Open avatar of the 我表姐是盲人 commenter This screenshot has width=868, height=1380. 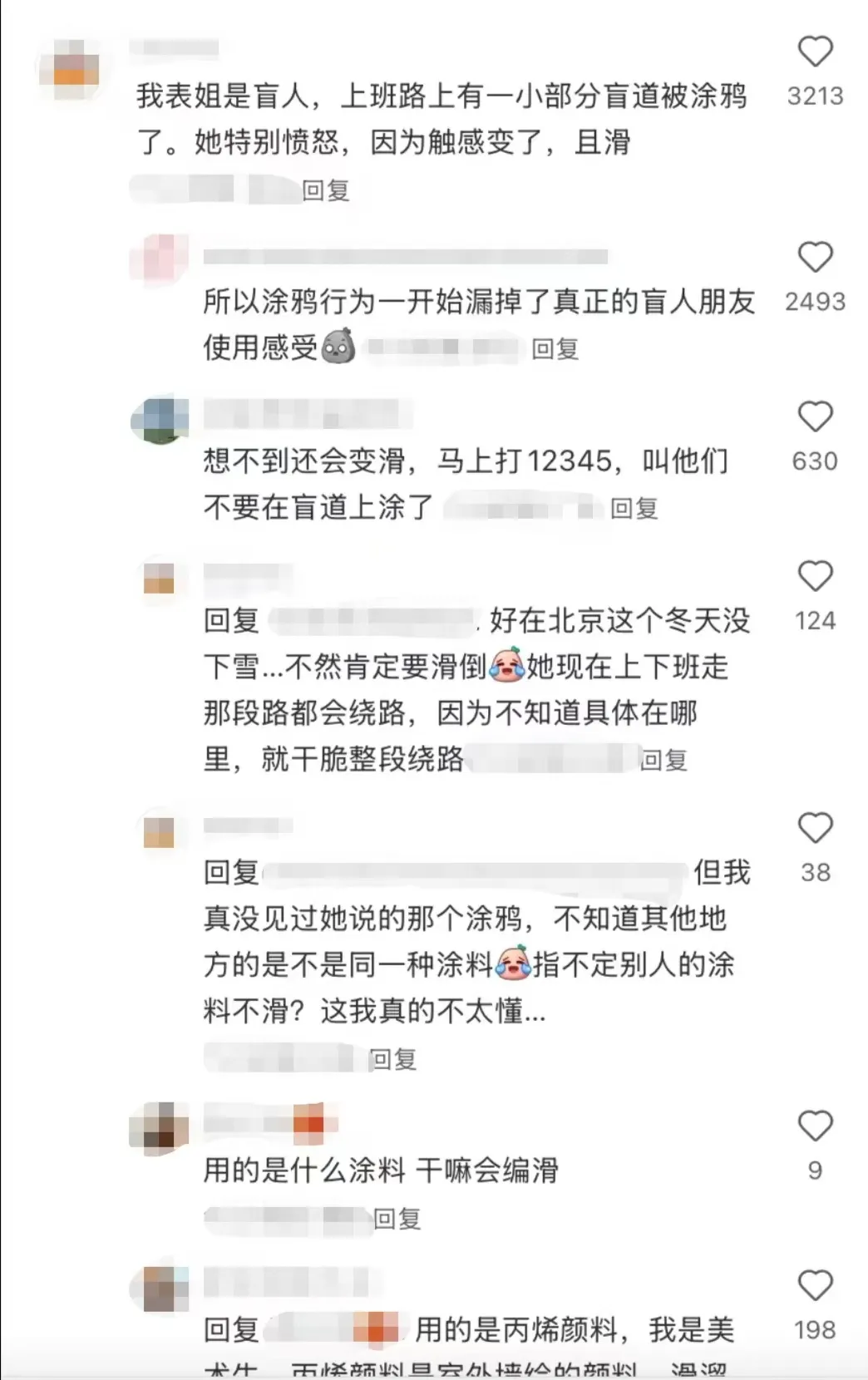(70, 68)
